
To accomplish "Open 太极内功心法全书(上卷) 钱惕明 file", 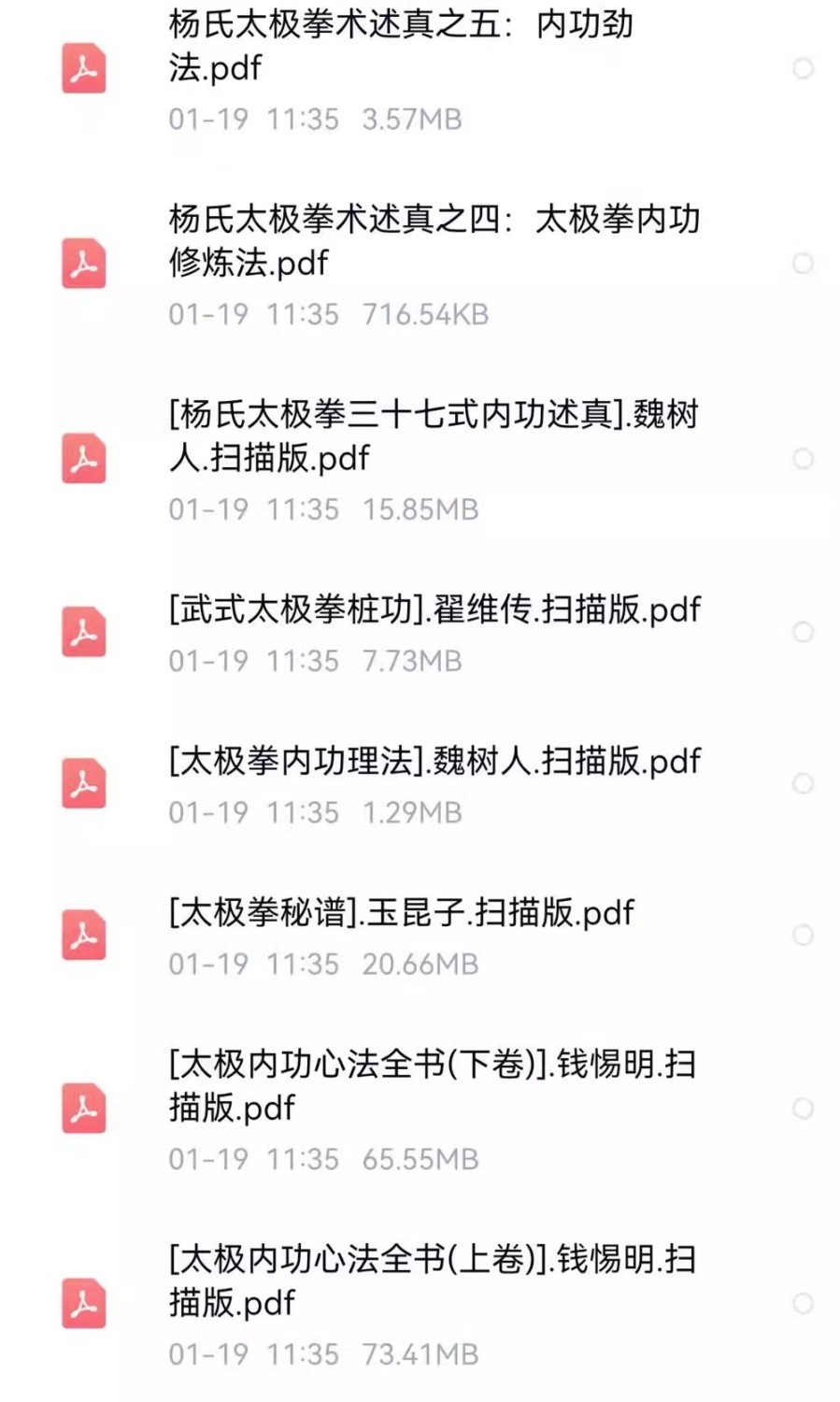I will coord(432,1281).
